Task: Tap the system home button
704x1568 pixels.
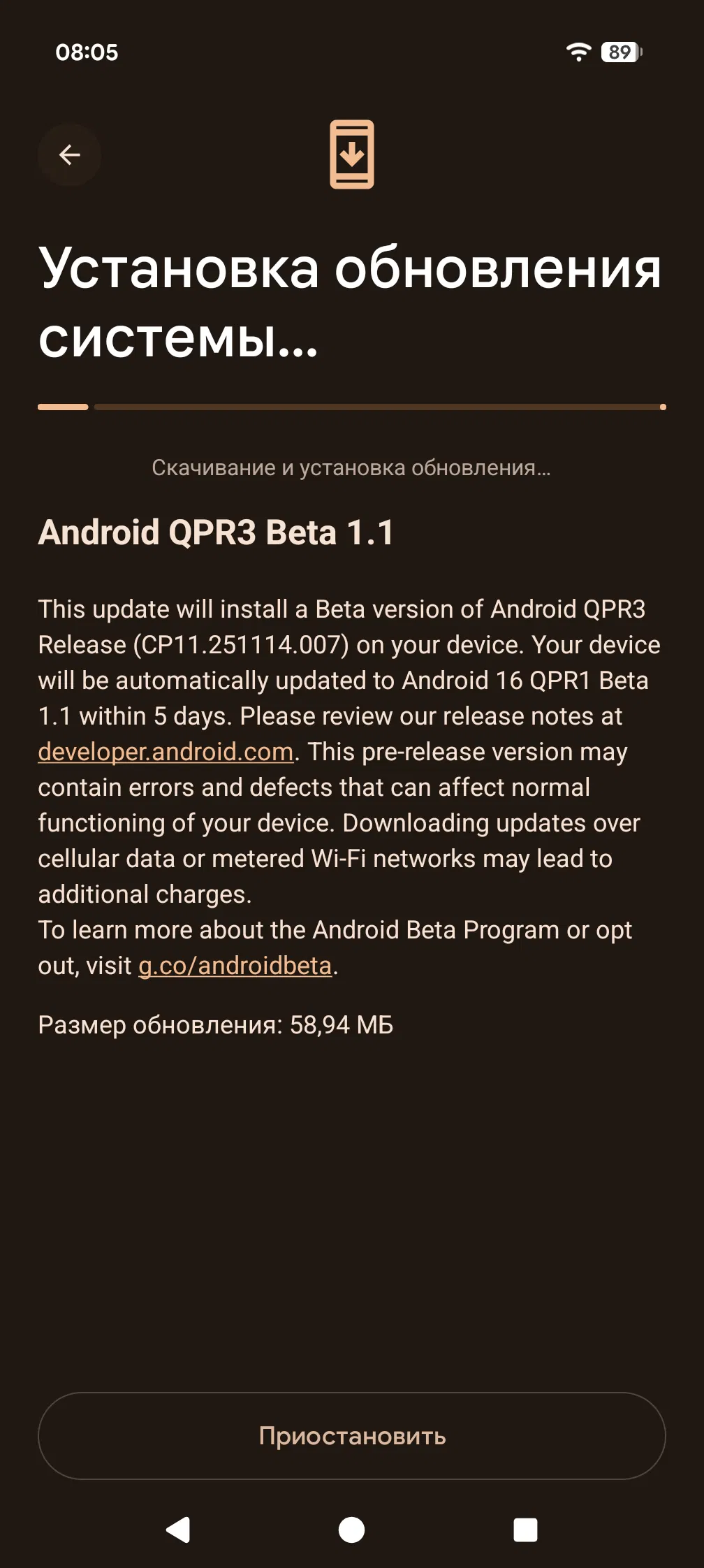Action: pyautogui.click(x=351, y=1530)
